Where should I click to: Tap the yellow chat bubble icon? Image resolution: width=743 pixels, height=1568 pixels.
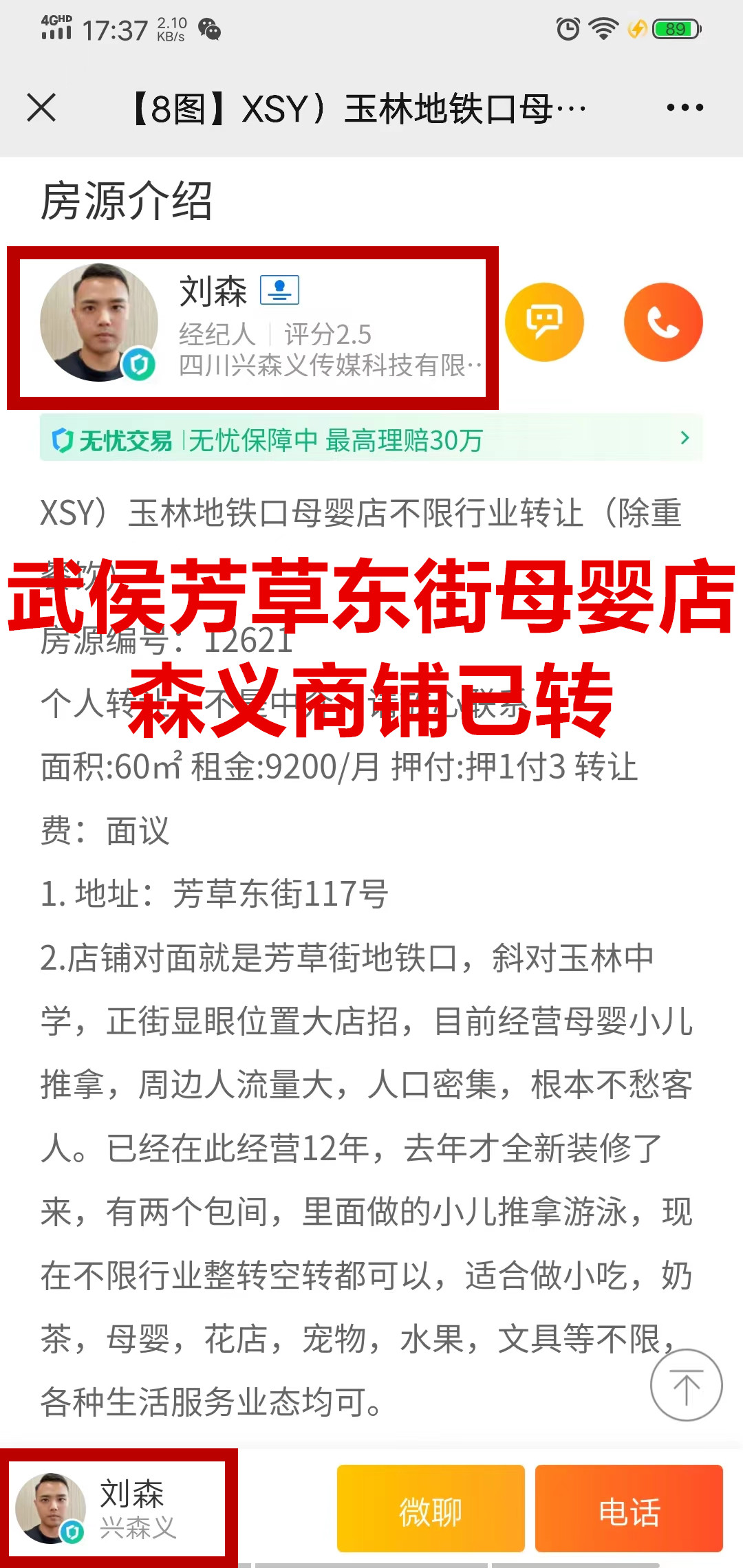[x=544, y=322]
